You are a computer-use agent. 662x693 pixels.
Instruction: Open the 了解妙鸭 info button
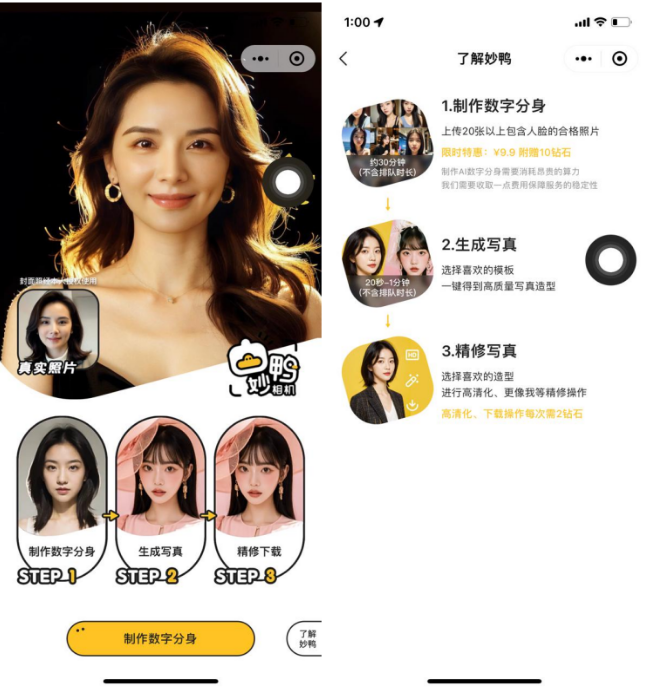tap(306, 638)
